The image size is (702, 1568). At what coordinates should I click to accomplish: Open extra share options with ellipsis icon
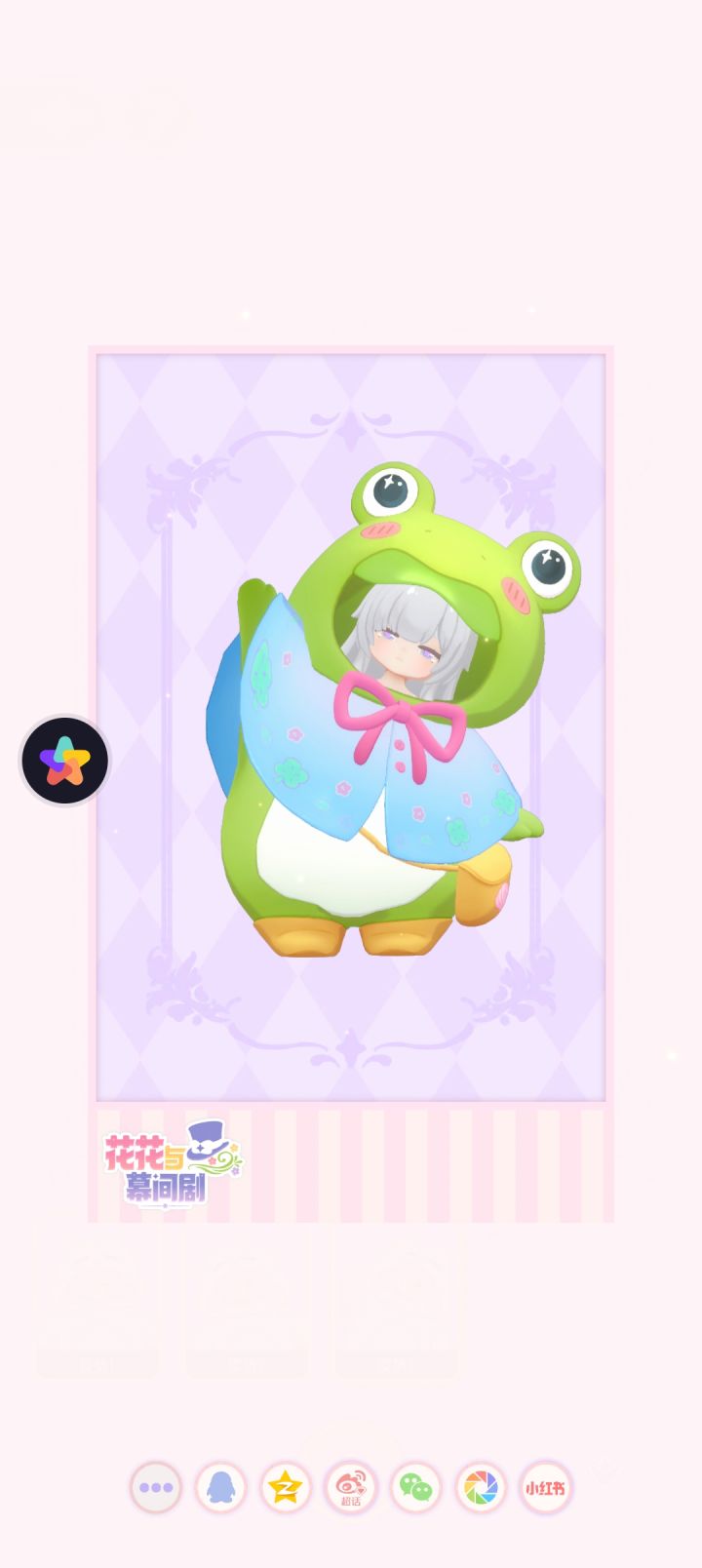[154, 1489]
